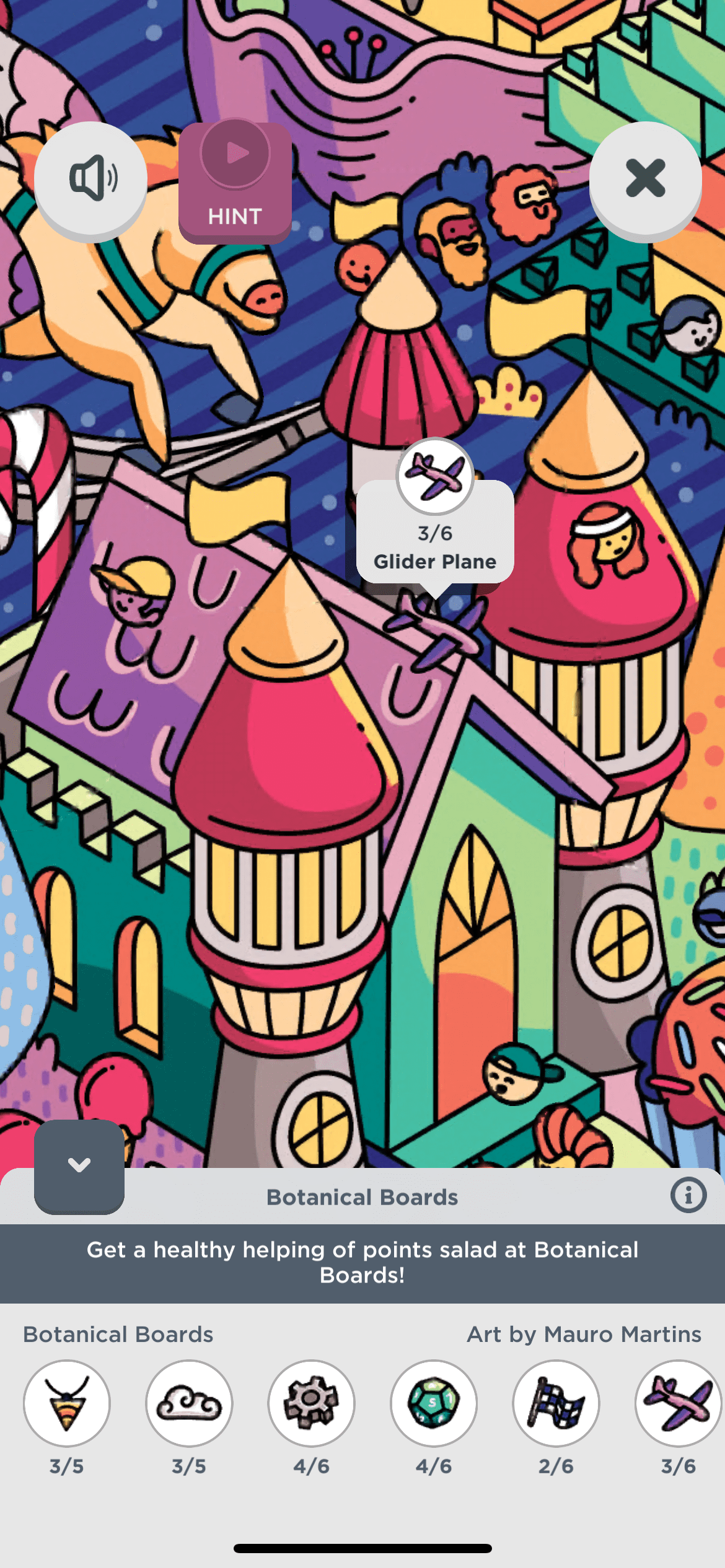Select the bee item tracker

67,1402
